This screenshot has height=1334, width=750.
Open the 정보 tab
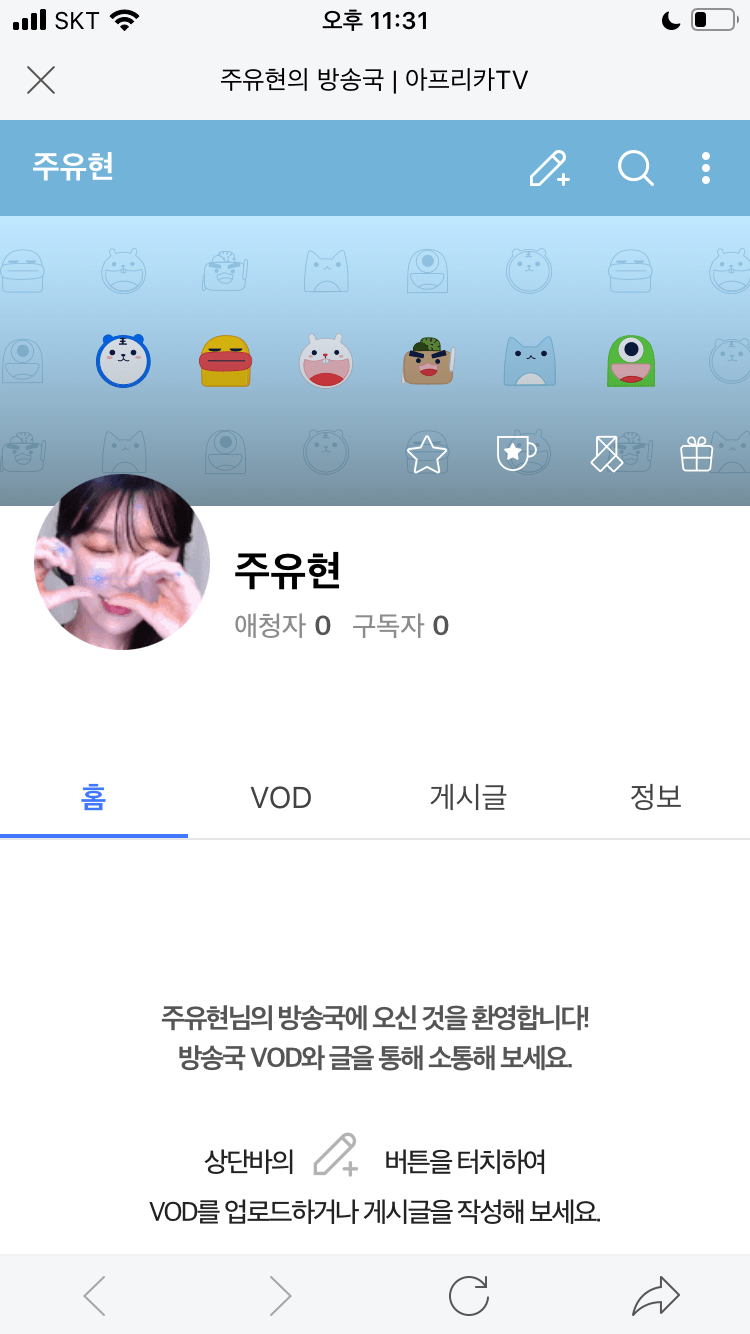[656, 797]
